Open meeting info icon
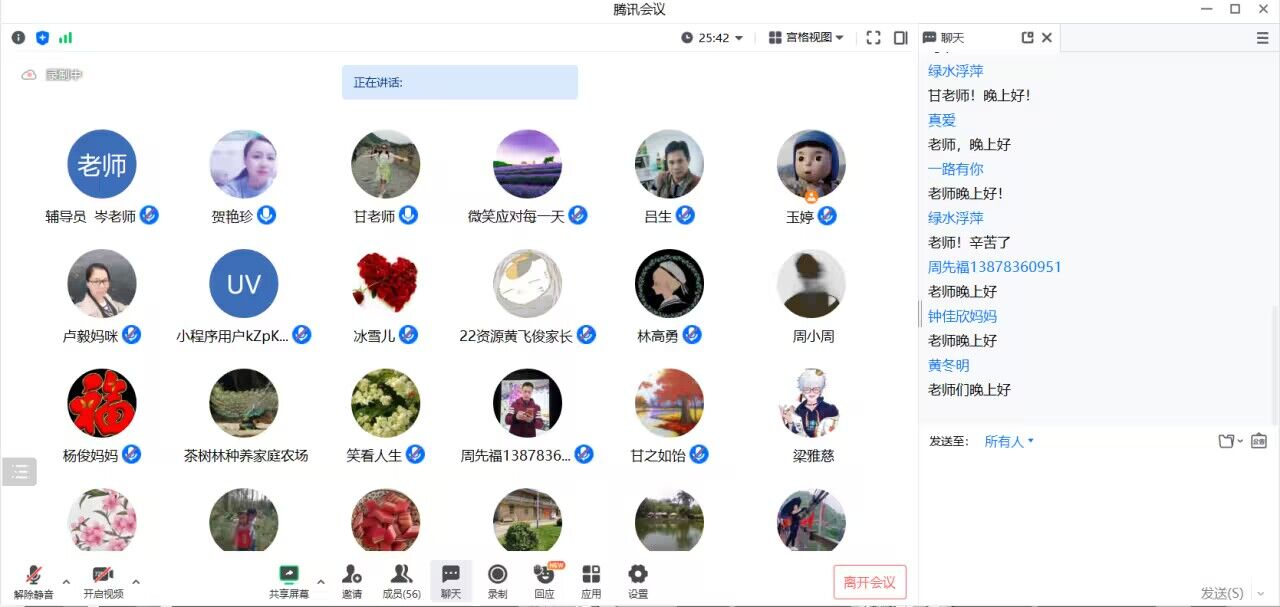The image size is (1280, 607). point(18,37)
